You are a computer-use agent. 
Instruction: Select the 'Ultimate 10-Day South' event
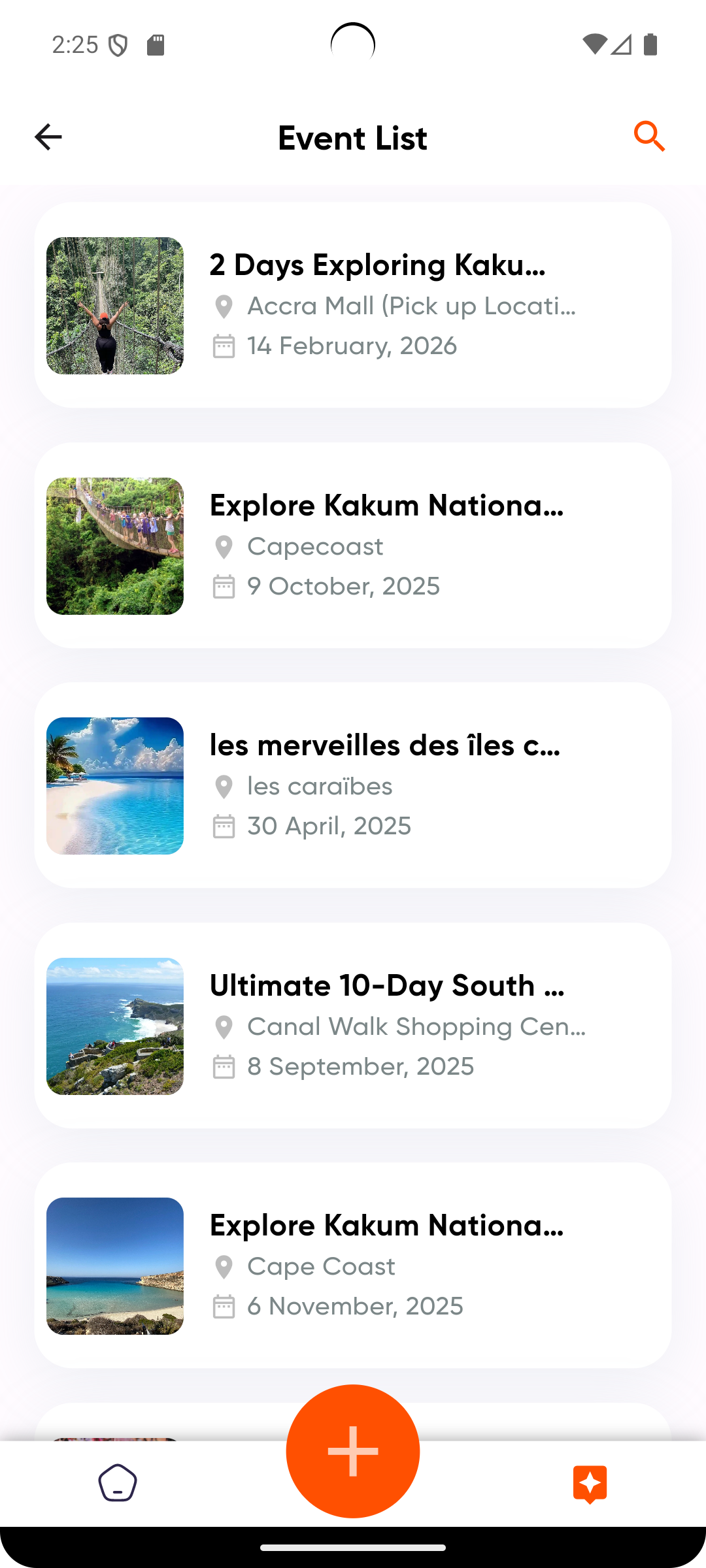pyautogui.click(x=353, y=1024)
